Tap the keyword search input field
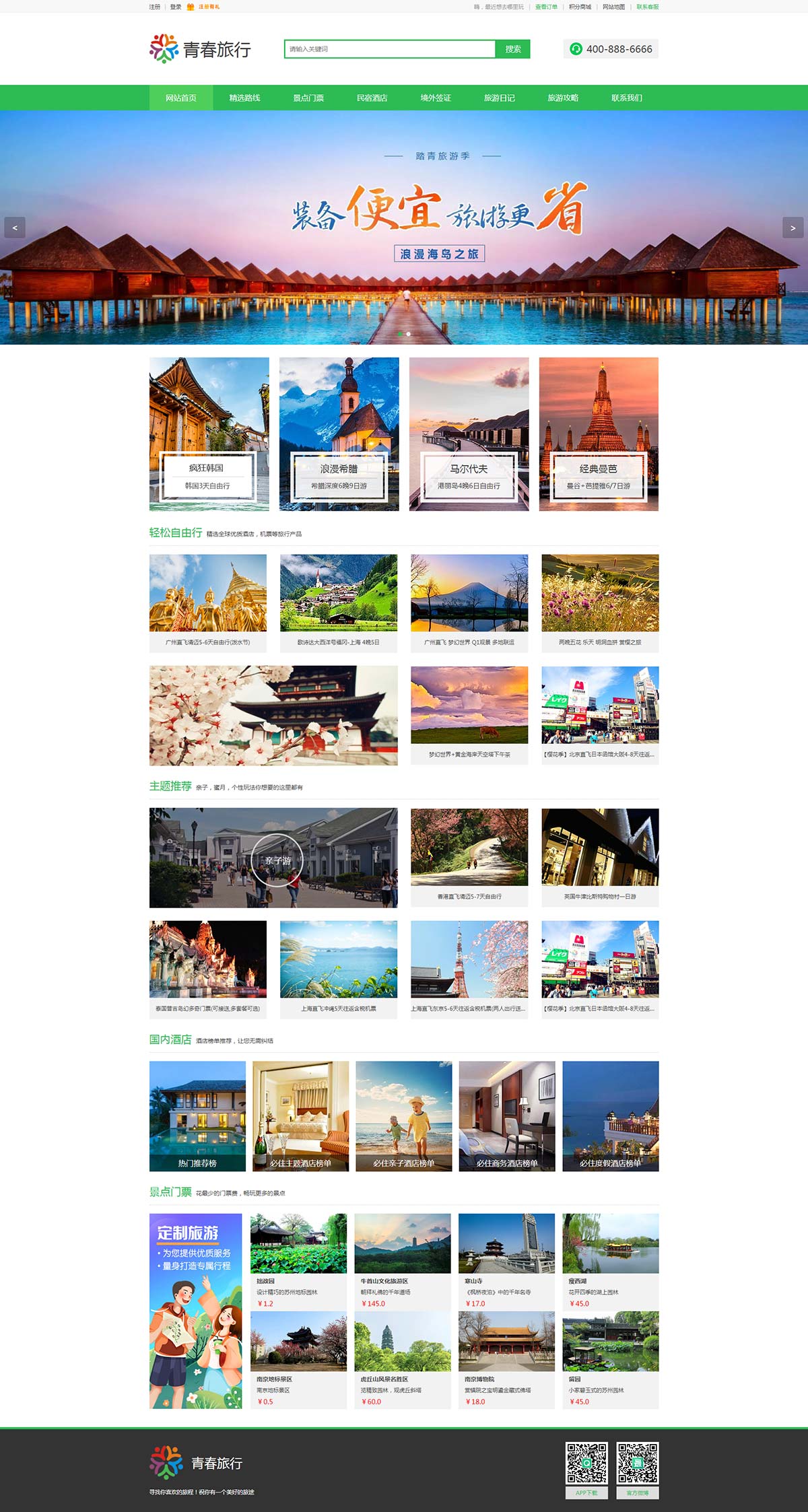The height and width of the screenshot is (1512, 808). [x=390, y=49]
